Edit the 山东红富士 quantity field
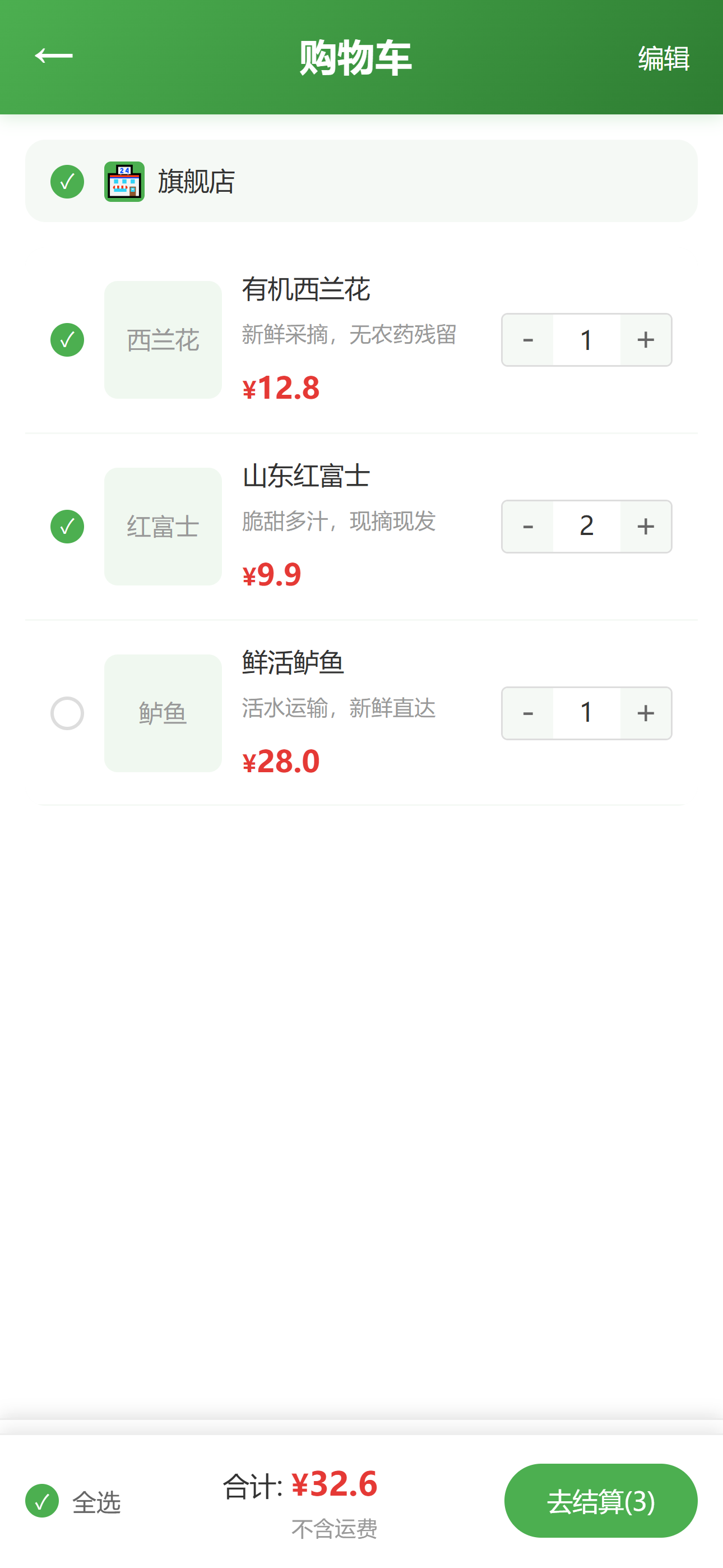 point(587,527)
